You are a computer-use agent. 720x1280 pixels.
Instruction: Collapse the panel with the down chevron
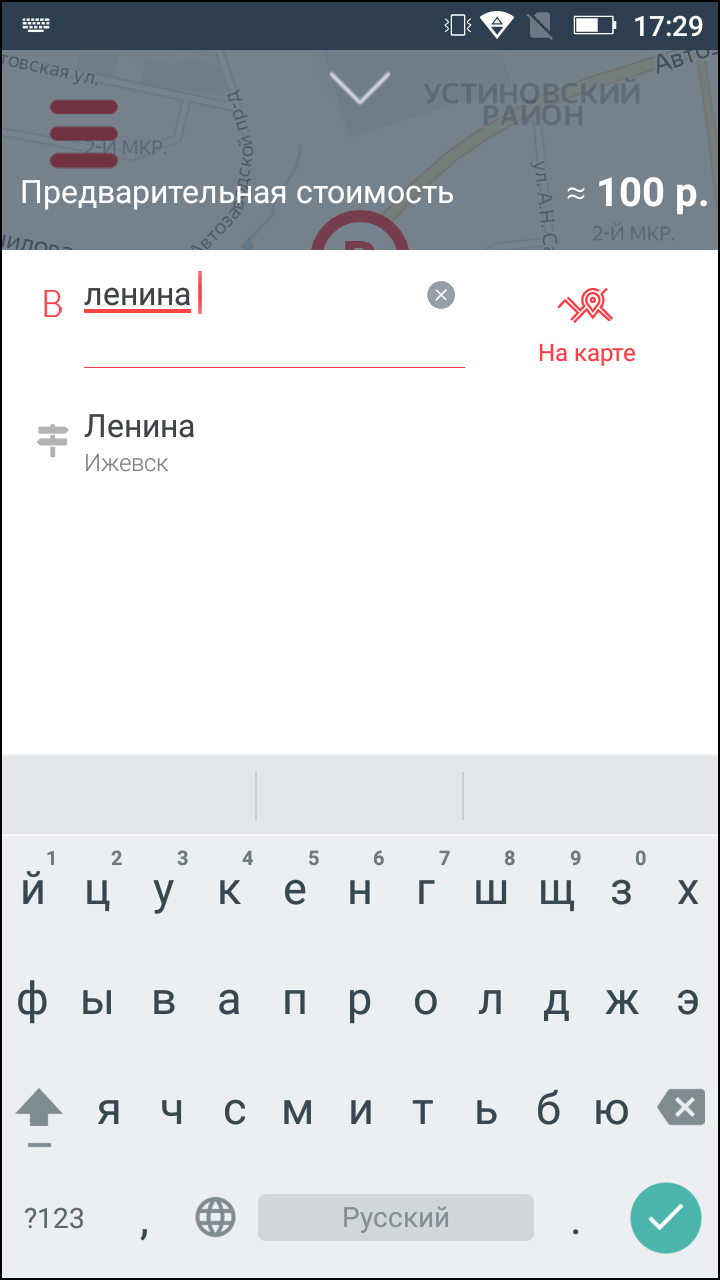pyautogui.click(x=359, y=88)
